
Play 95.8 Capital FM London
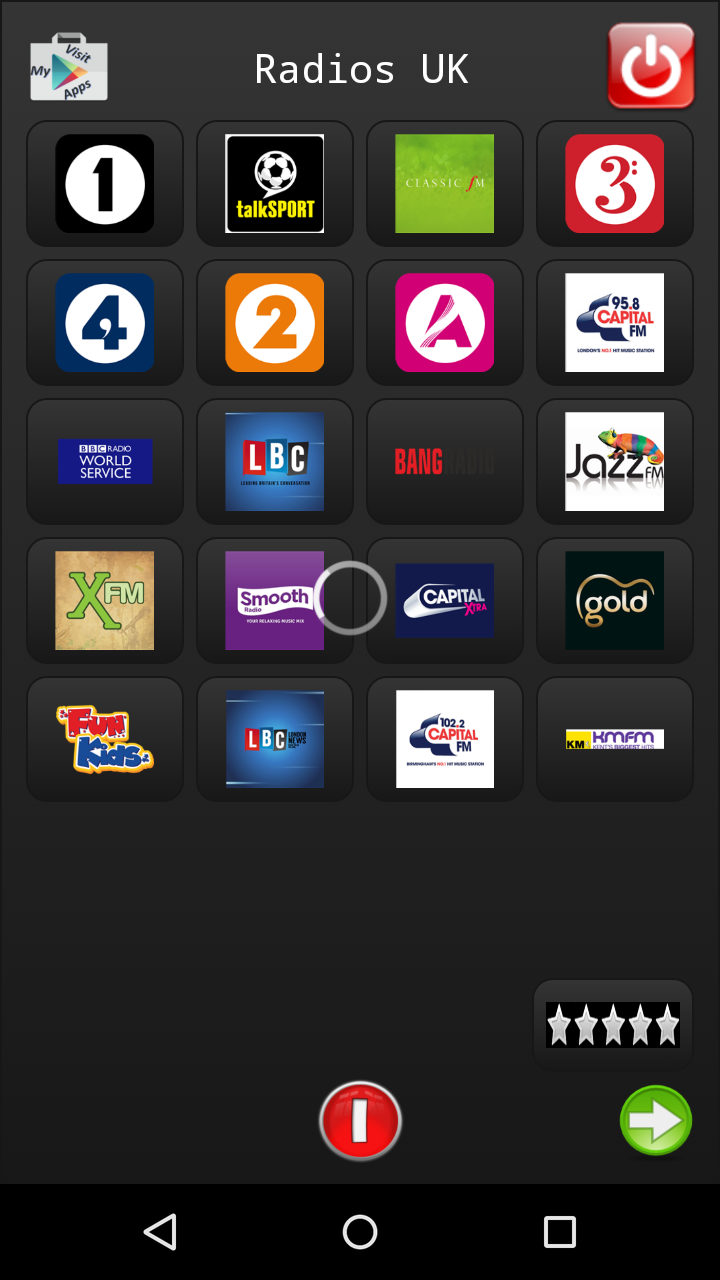point(614,322)
